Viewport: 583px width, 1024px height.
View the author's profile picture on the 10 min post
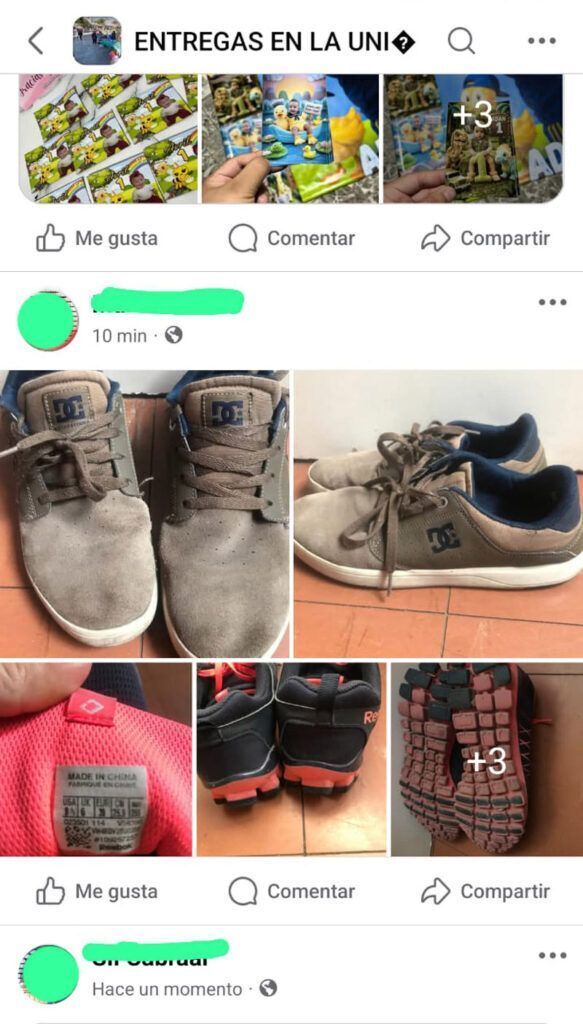[48, 321]
